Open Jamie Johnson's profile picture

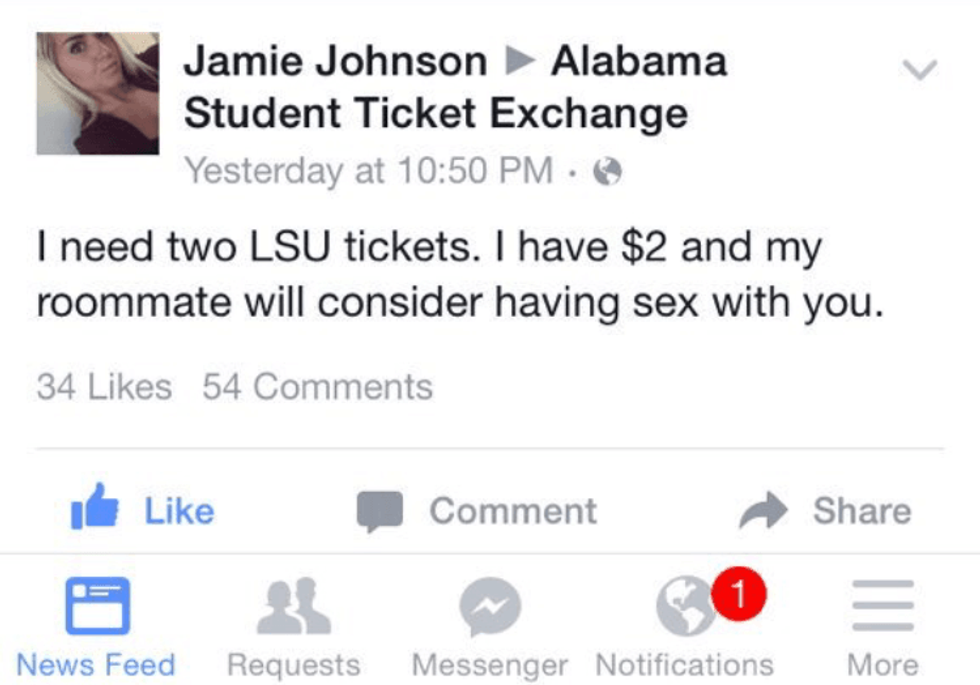97,93
